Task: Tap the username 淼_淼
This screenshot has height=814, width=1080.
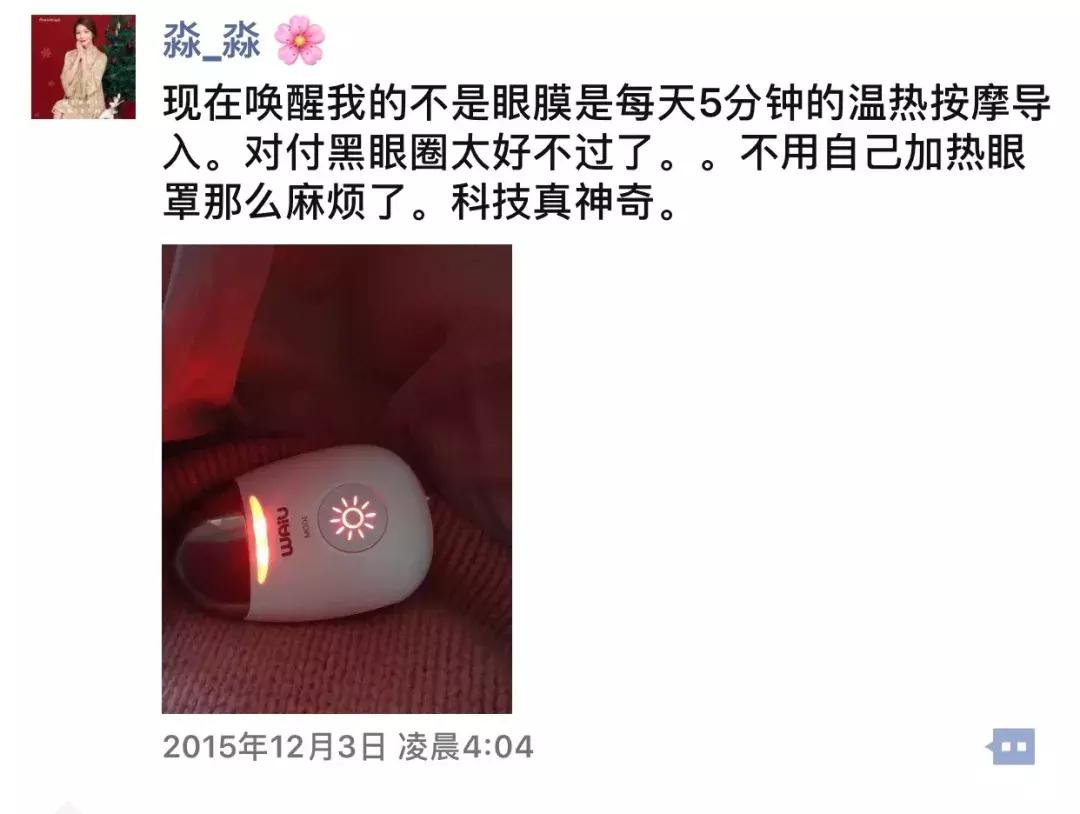Action: click(212, 42)
